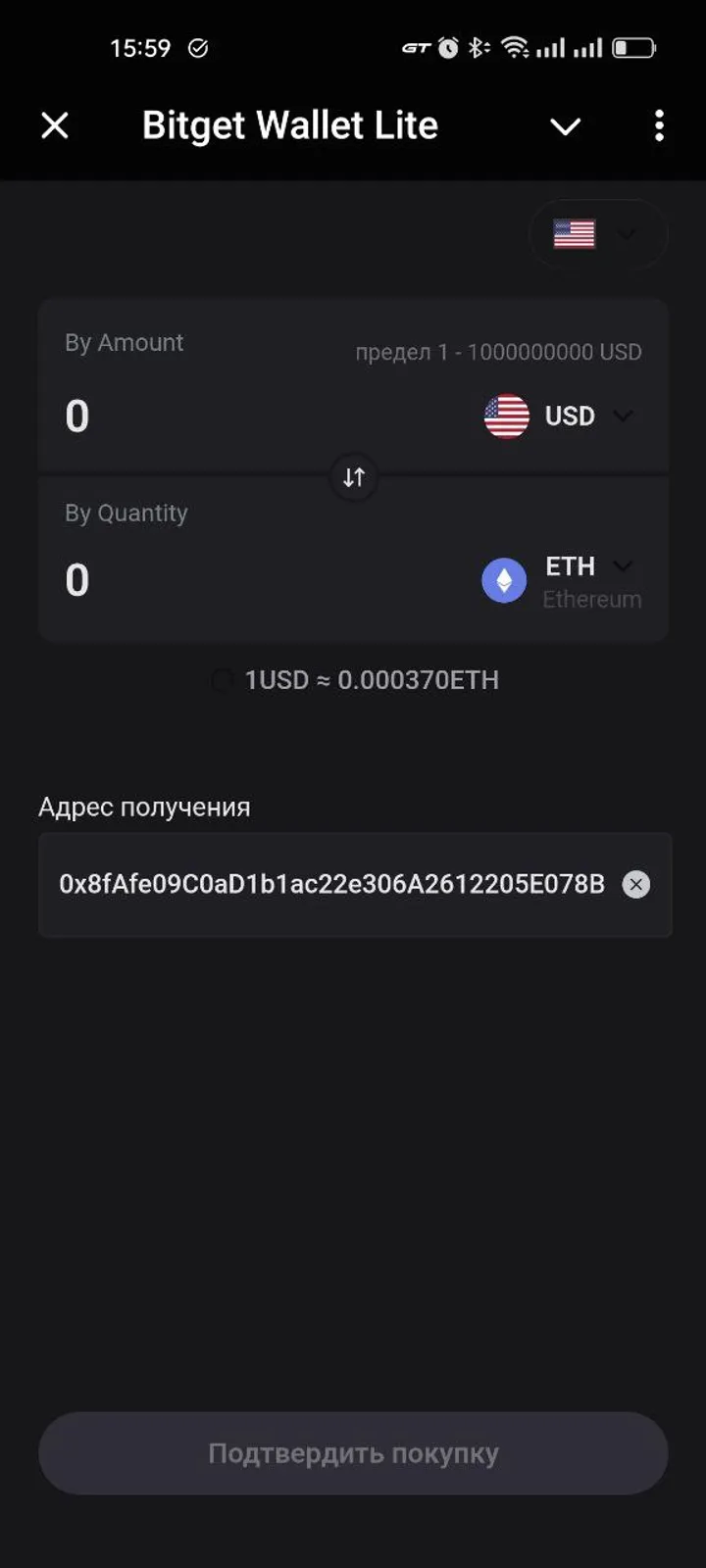Image resolution: width=706 pixels, height=1568 pixels.
Task: Expand the chevron next to Bitget Wallet Lite
Action: point(566,126)
